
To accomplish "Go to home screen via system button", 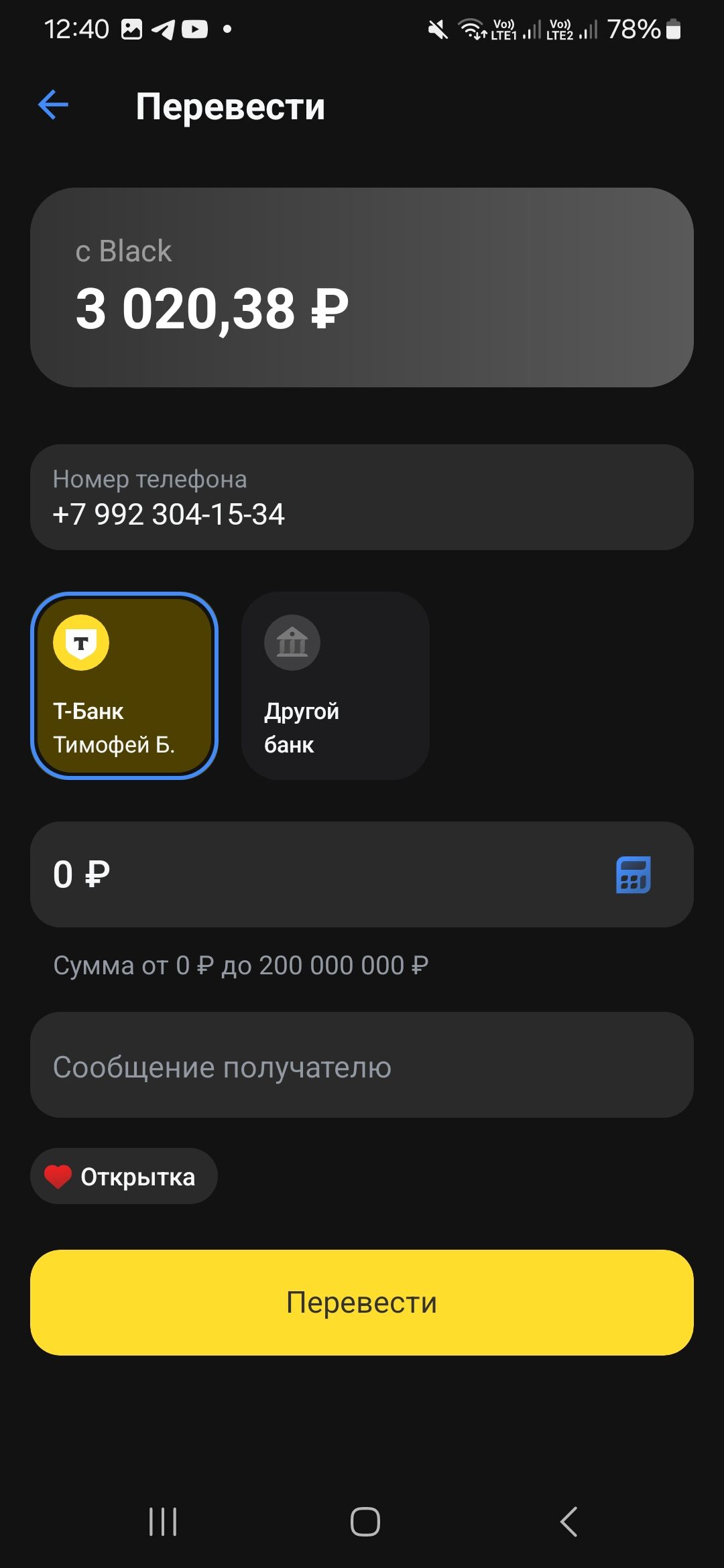I will coord(365,1521).
